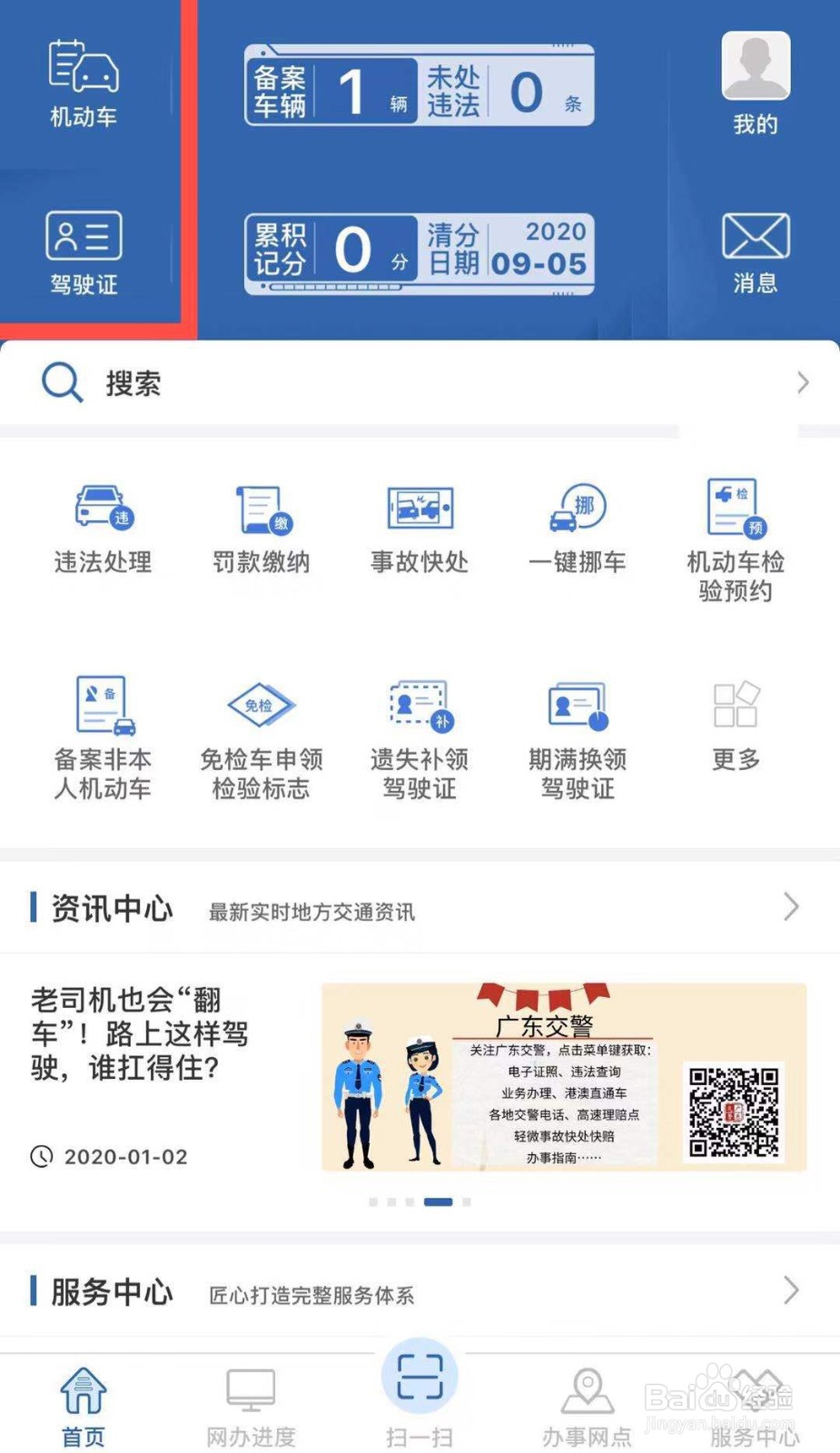Viewport: 840px width, 1453px height.
Task: Switch to the 网办进度 progress tab
Action: (251, 1399)
